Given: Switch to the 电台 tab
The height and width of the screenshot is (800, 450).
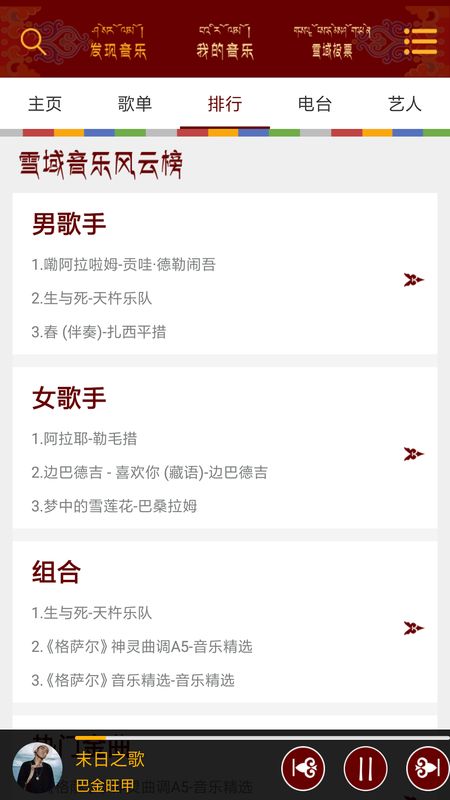Looking at the screenshot, I should (x=315, y=104).
